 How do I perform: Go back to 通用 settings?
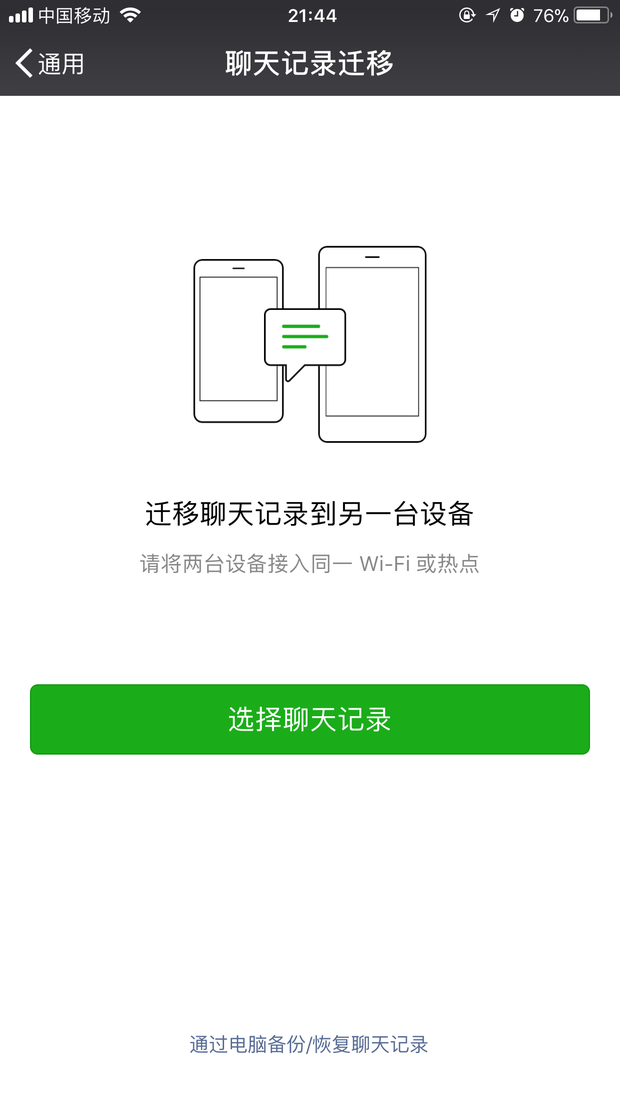pos(49,63)
